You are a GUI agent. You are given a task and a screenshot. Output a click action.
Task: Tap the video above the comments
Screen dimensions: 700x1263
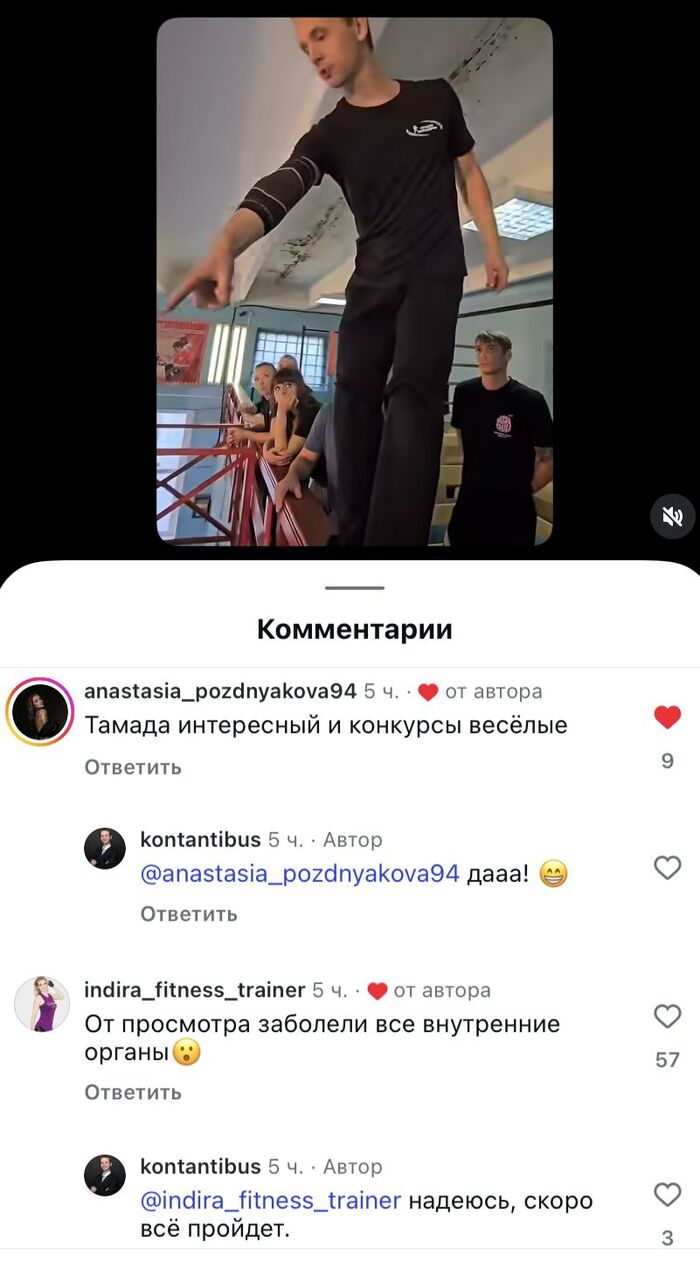coord(354,280)
